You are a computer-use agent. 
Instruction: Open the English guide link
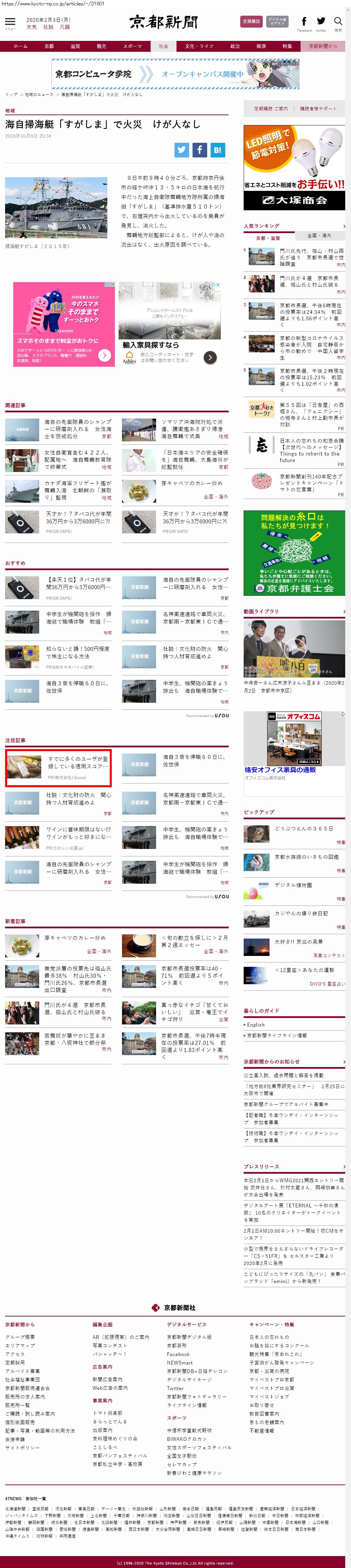coord(256,1024)
